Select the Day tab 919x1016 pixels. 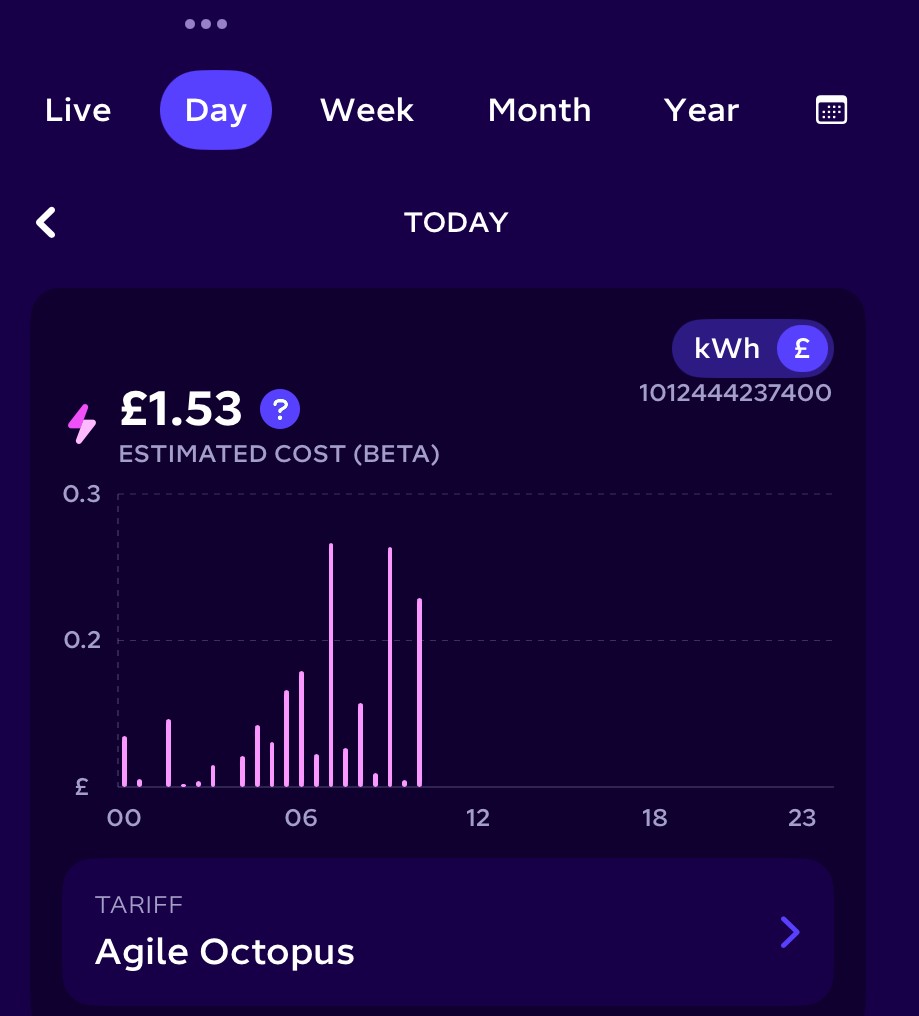(x=216, y=110)
